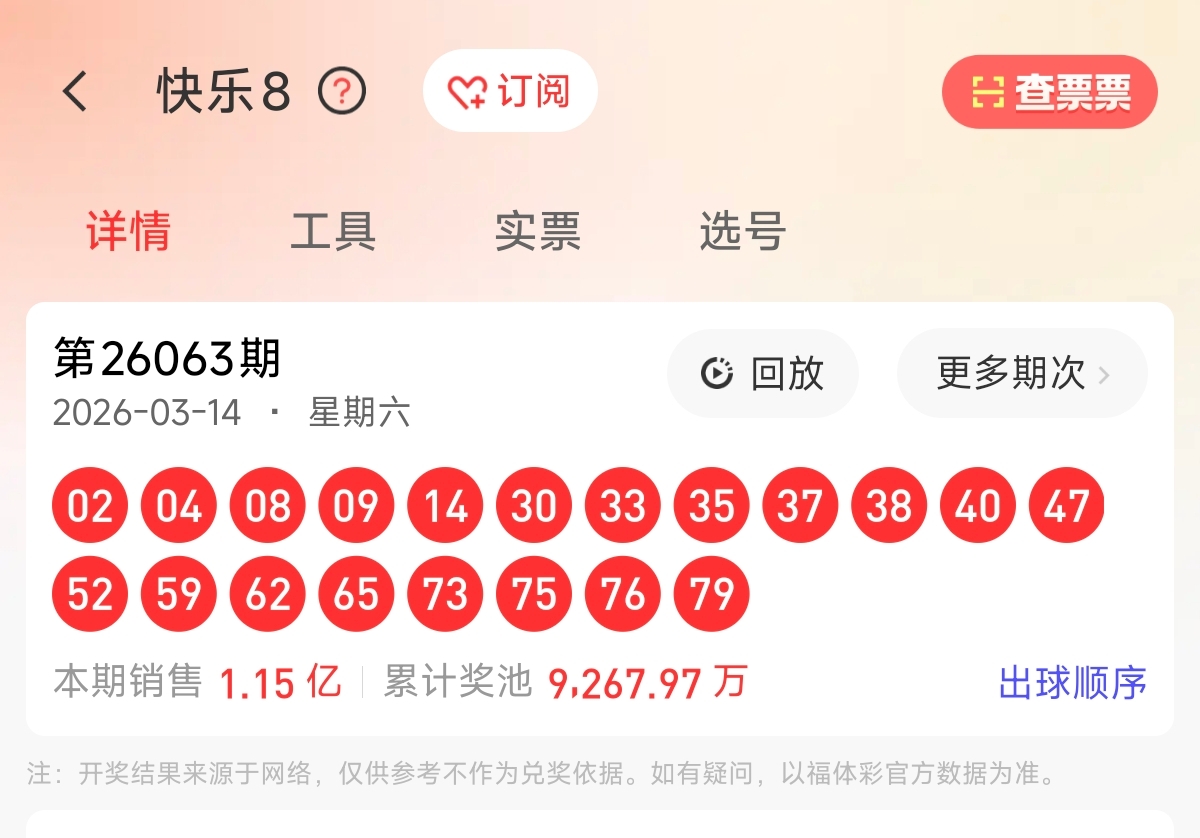This screenshot has height=838, width=1200.
Task: Switch to the 选号 tab
Action: coord(742,232)
